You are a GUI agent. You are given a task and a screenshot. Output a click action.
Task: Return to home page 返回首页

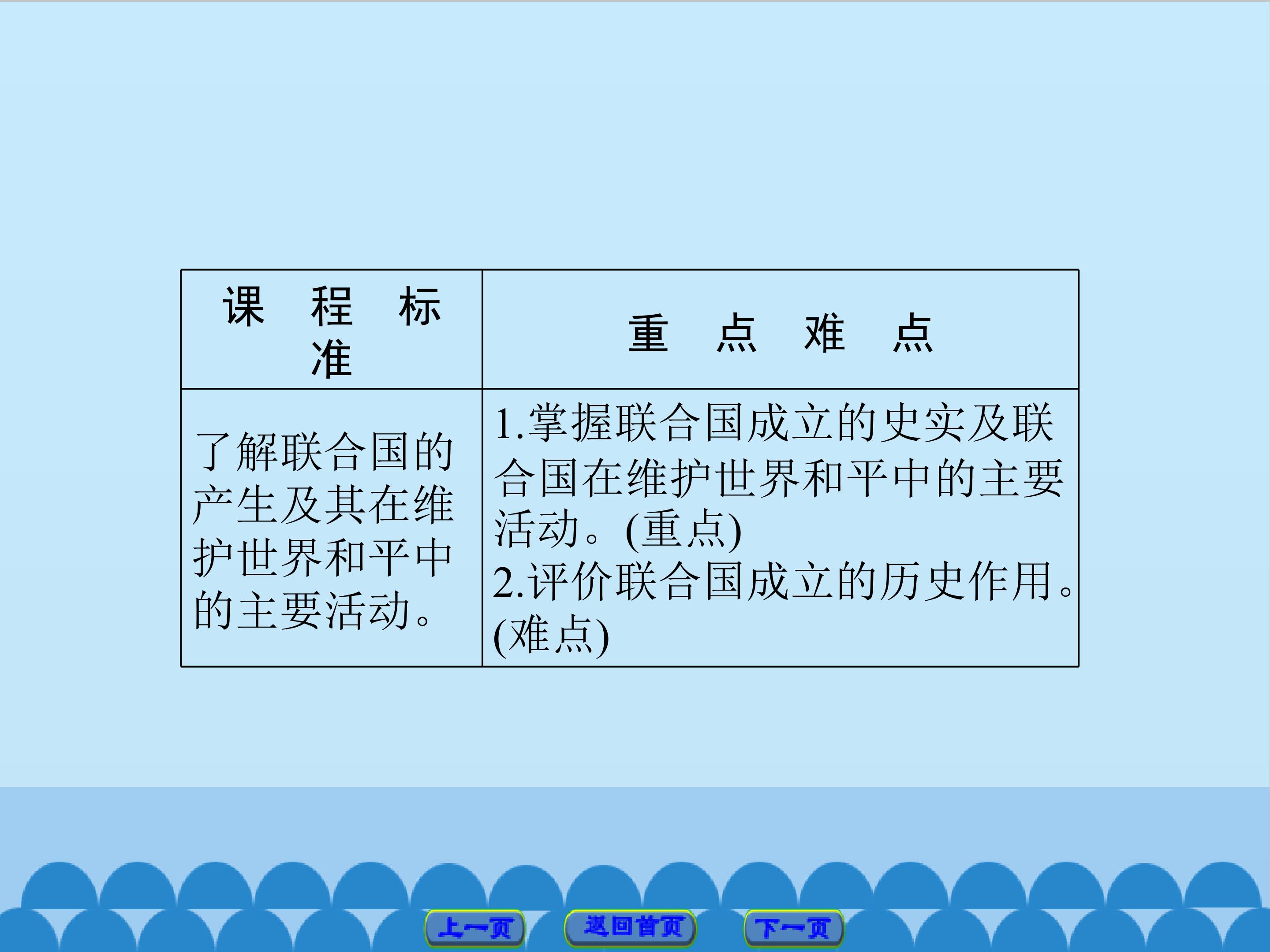click(631, 927)
